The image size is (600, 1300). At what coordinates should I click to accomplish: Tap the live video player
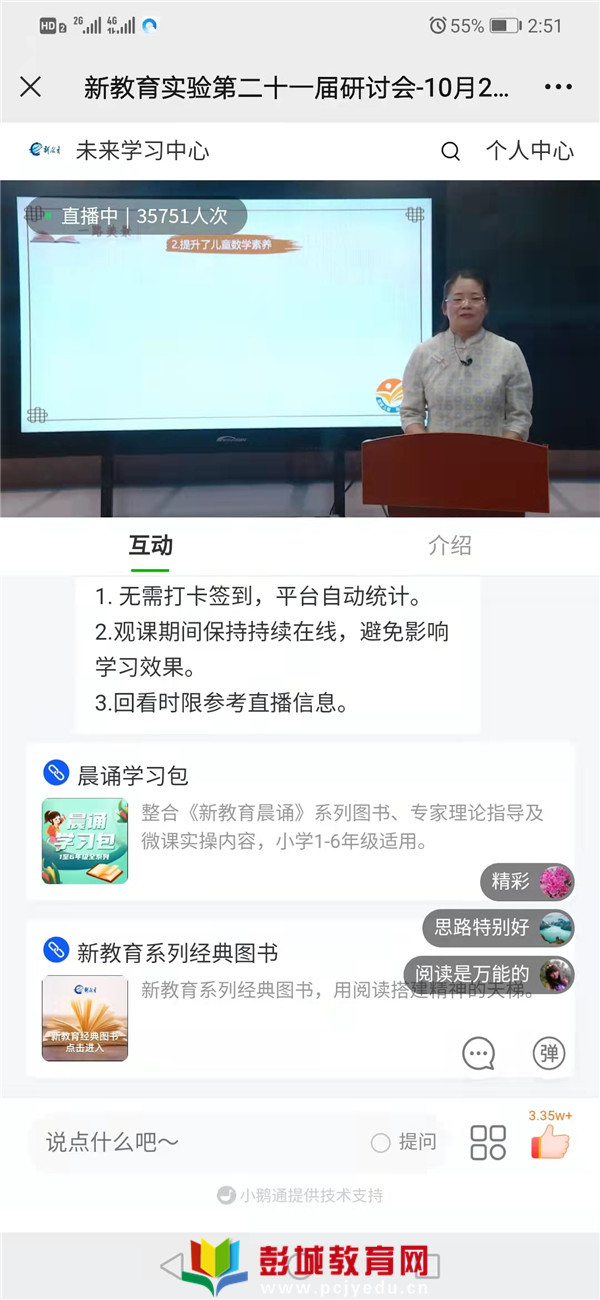point(300,350)
